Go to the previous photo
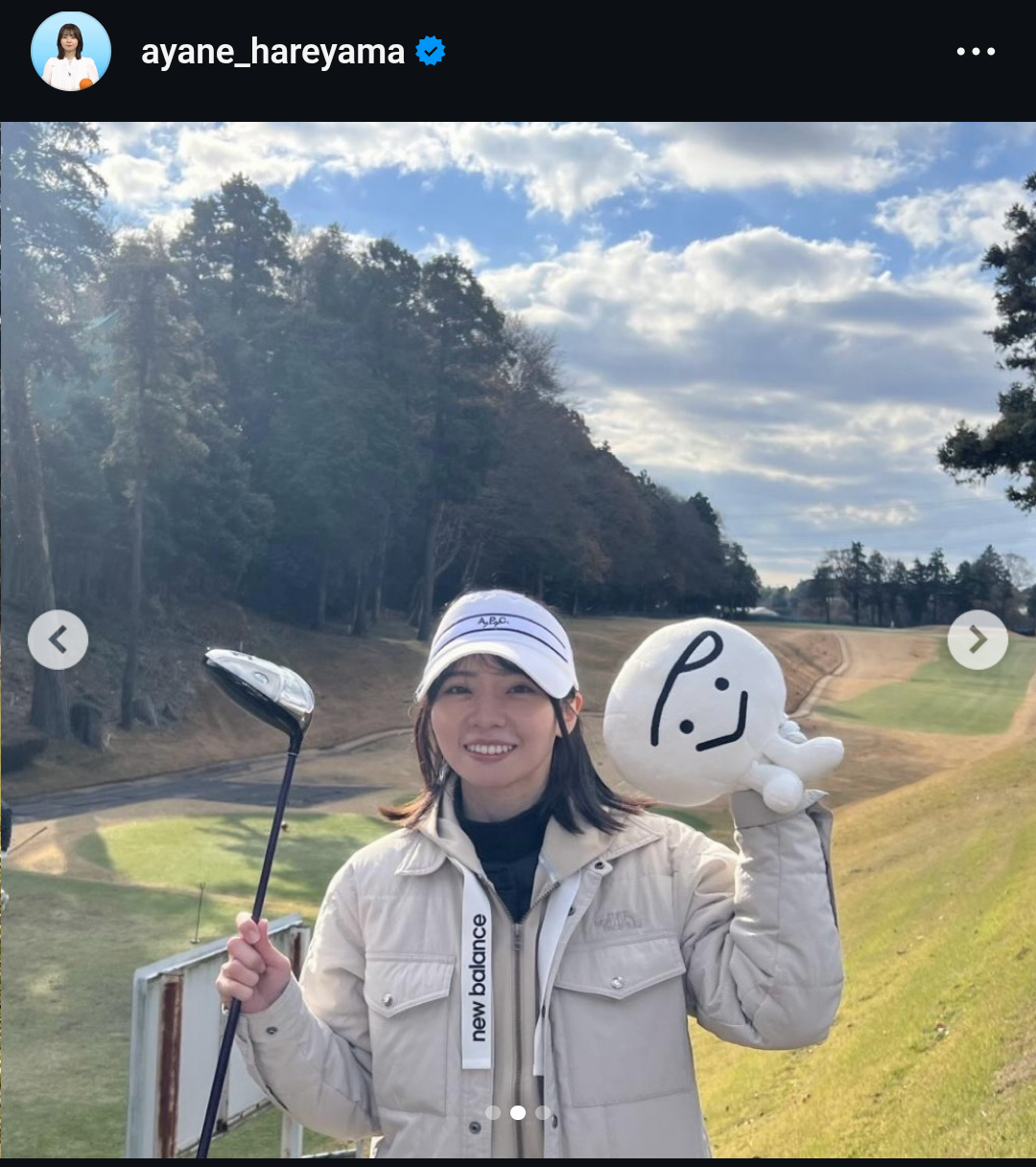The height and width of the screenshot is (1167, 1036). [58, 639]
